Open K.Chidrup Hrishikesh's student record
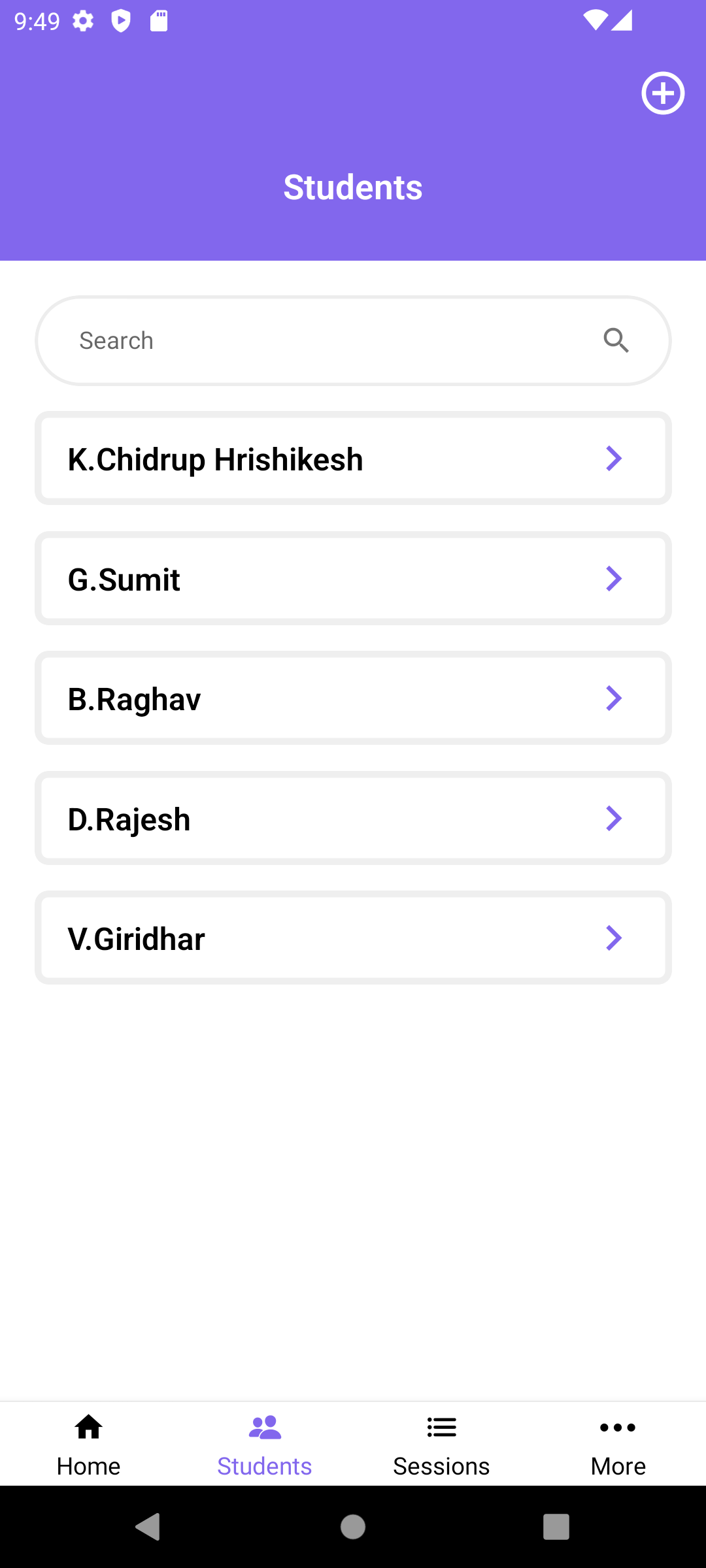The image size is (706, 1568). (x=353, y=458)
